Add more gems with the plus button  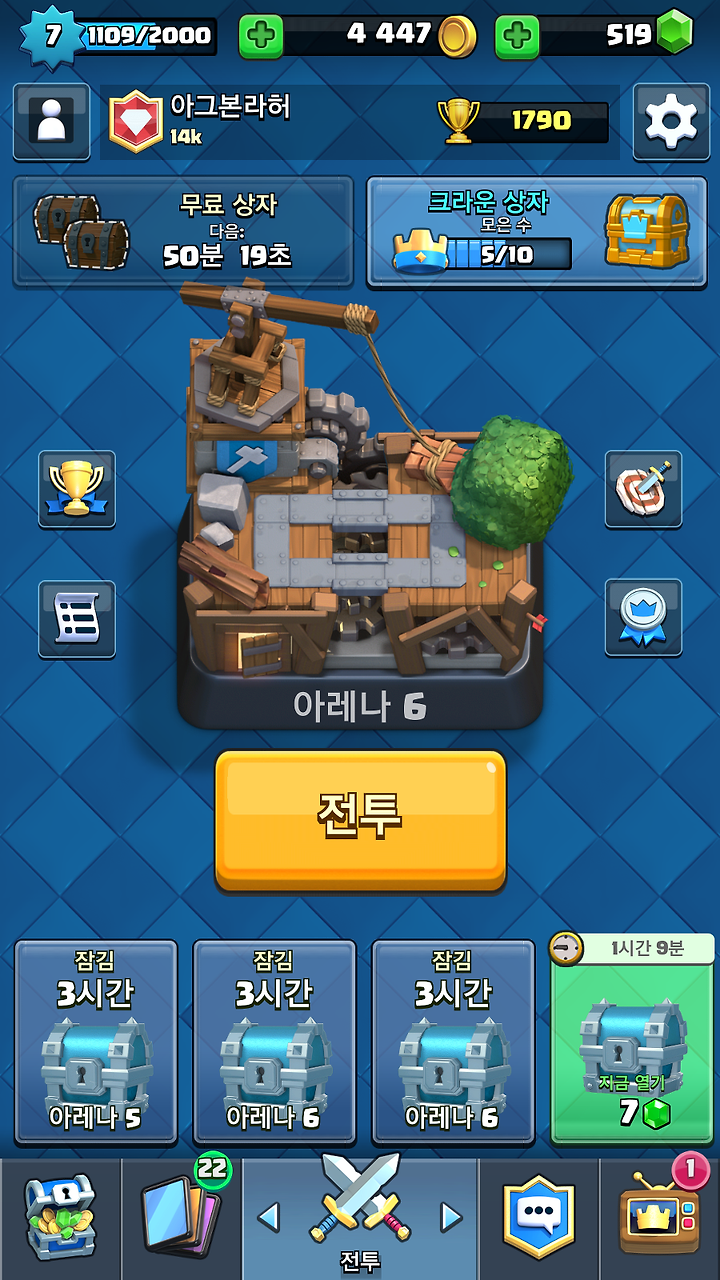click(x=517, y=37)
